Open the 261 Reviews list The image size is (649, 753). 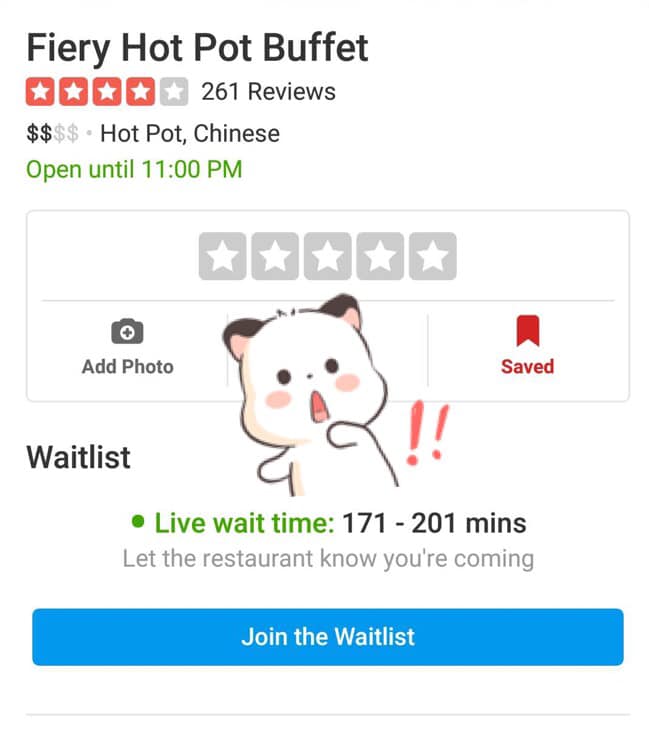268,92
